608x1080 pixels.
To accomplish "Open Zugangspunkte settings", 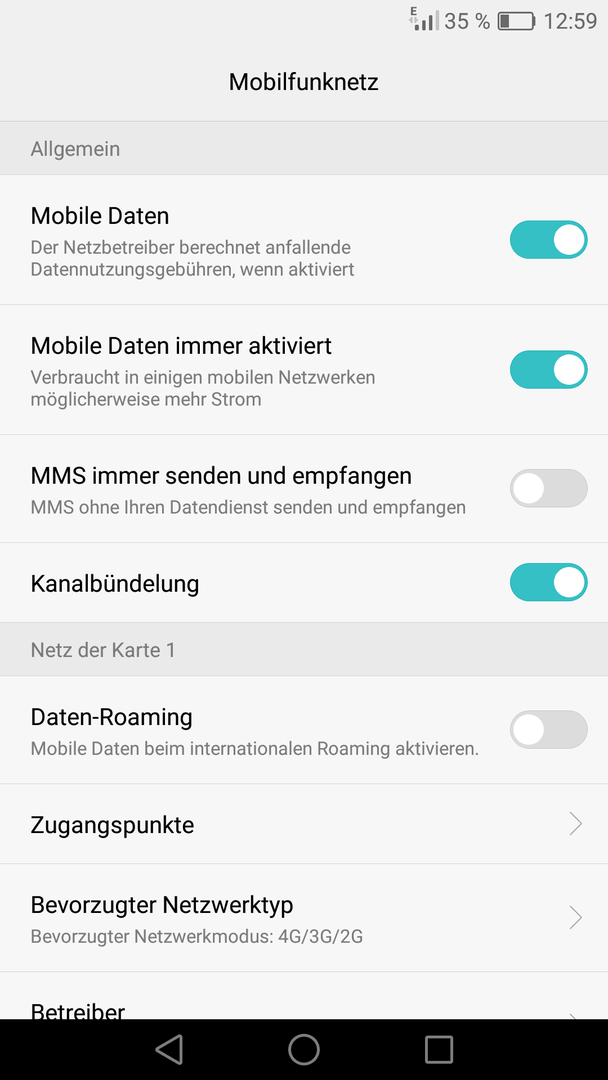I will click(x=304, y=824).
